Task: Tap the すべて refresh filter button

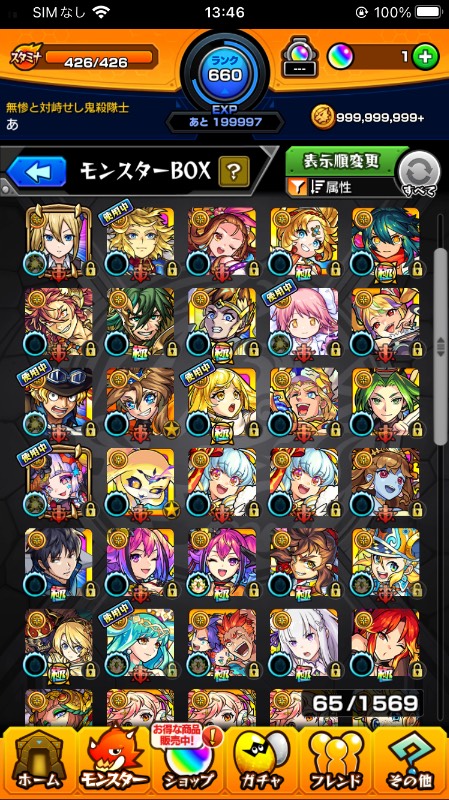Action: click(x=419, y=174)
